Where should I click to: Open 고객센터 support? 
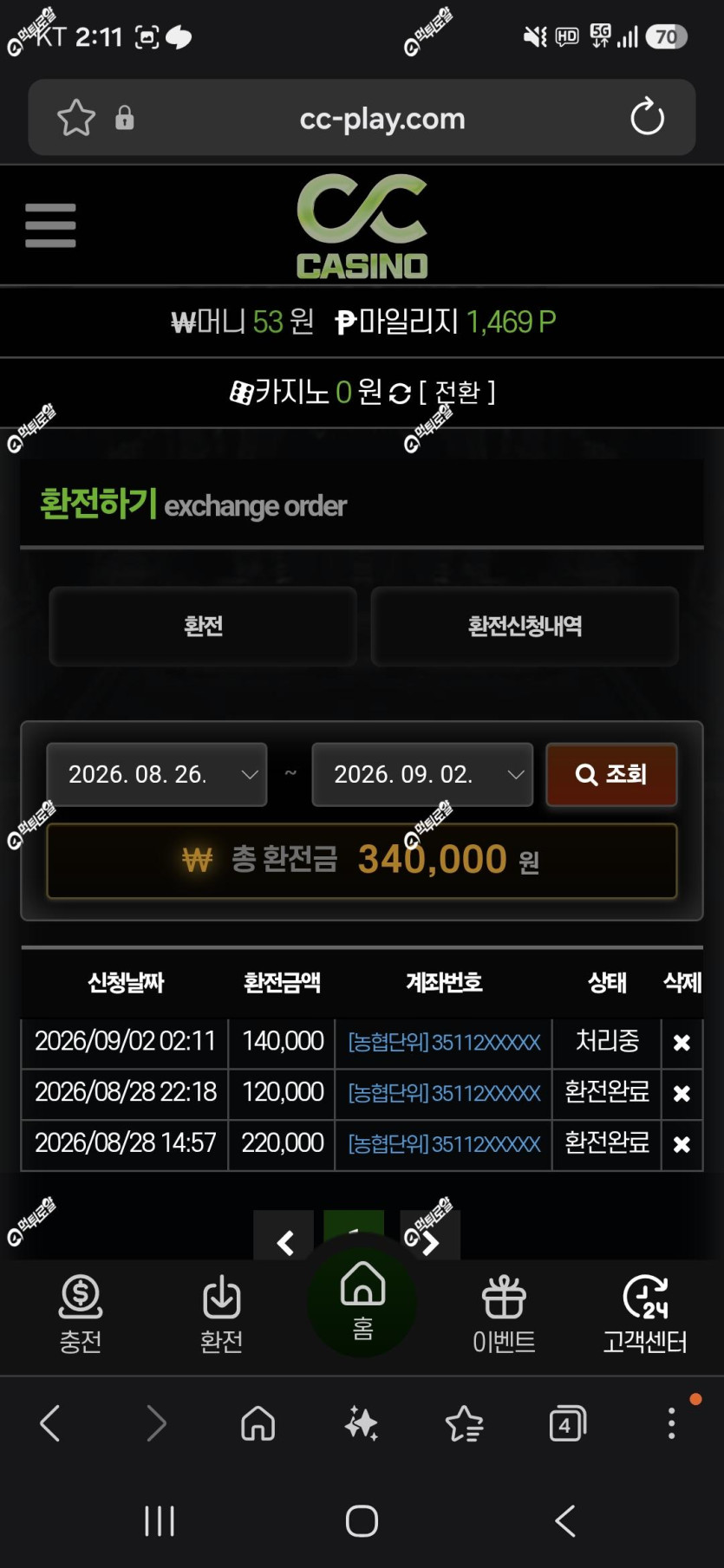(x=645, y=1315)
